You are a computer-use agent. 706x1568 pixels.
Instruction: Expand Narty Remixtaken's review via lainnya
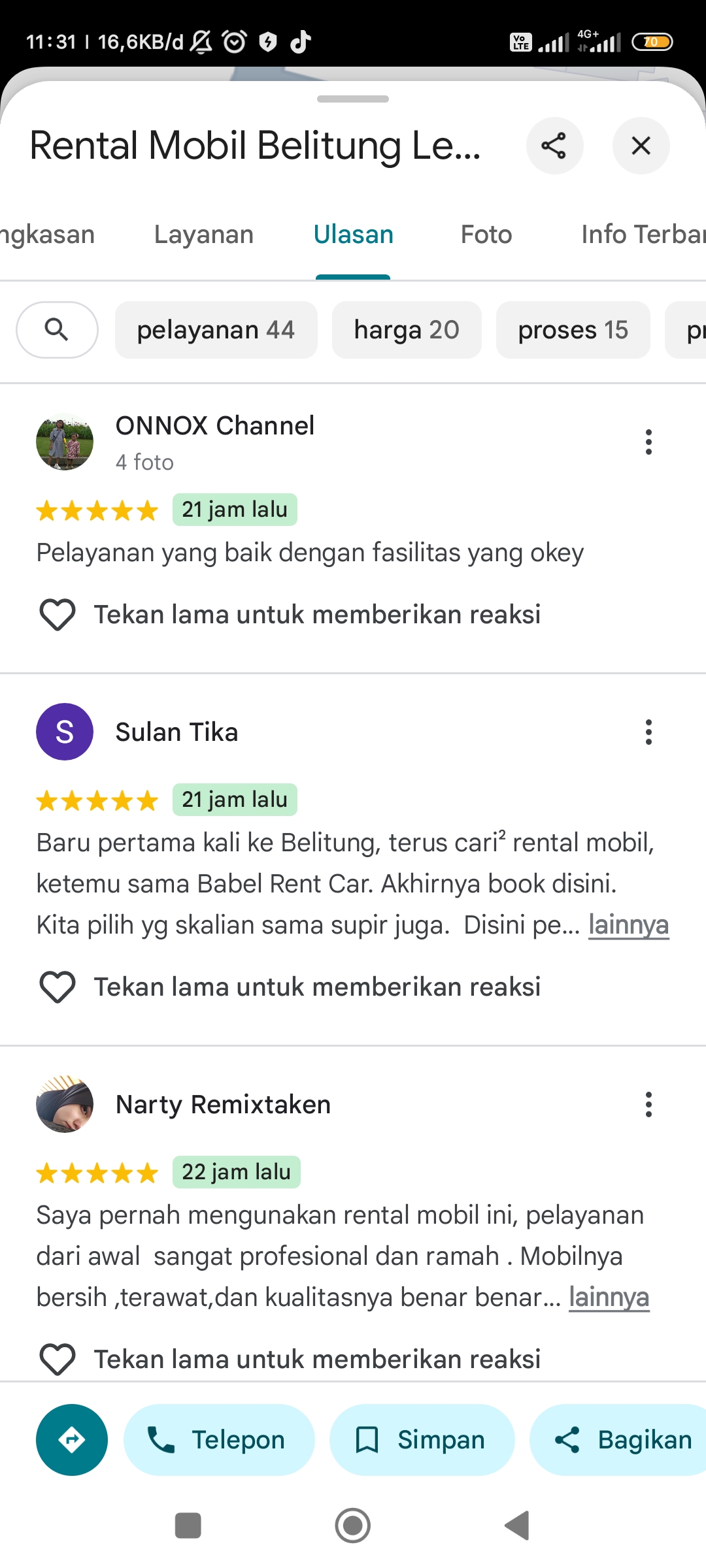[609, 1298]
